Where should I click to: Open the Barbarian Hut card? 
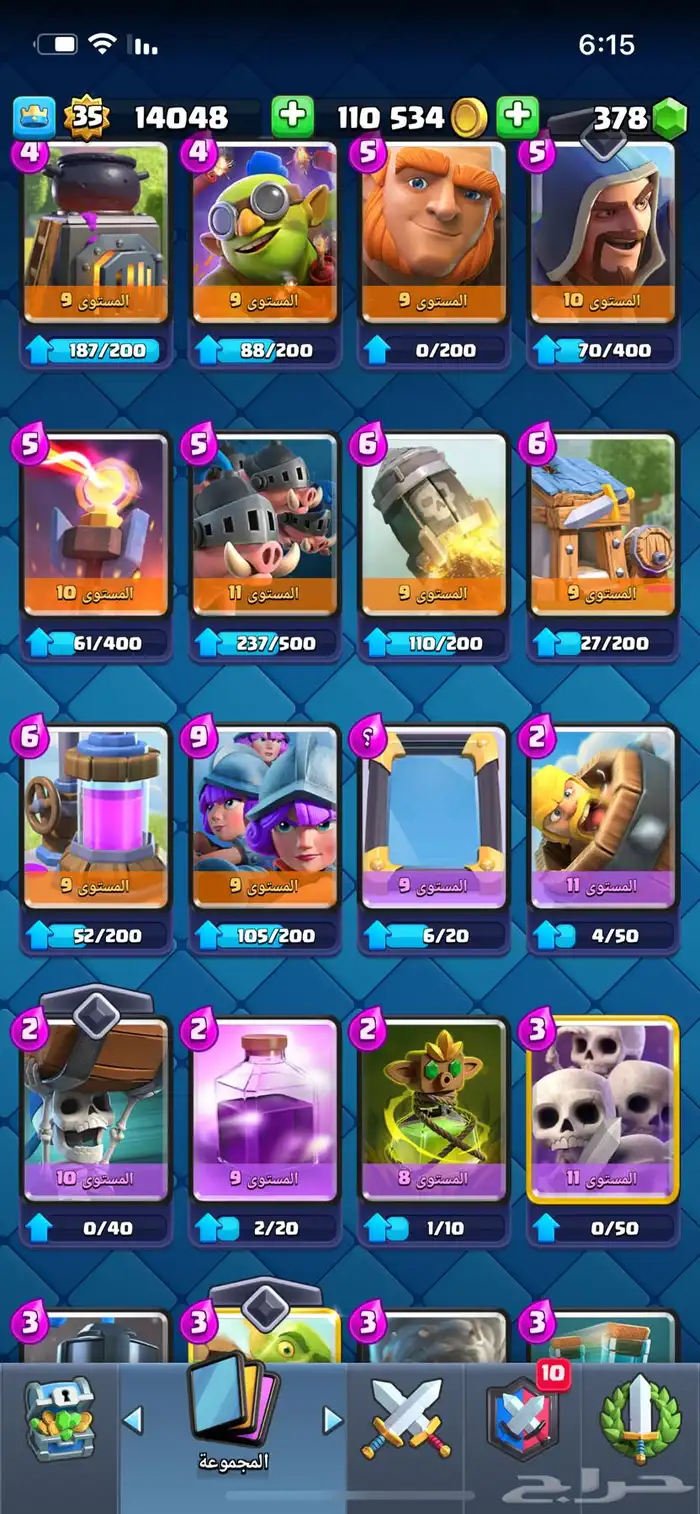tap(602, 525)
